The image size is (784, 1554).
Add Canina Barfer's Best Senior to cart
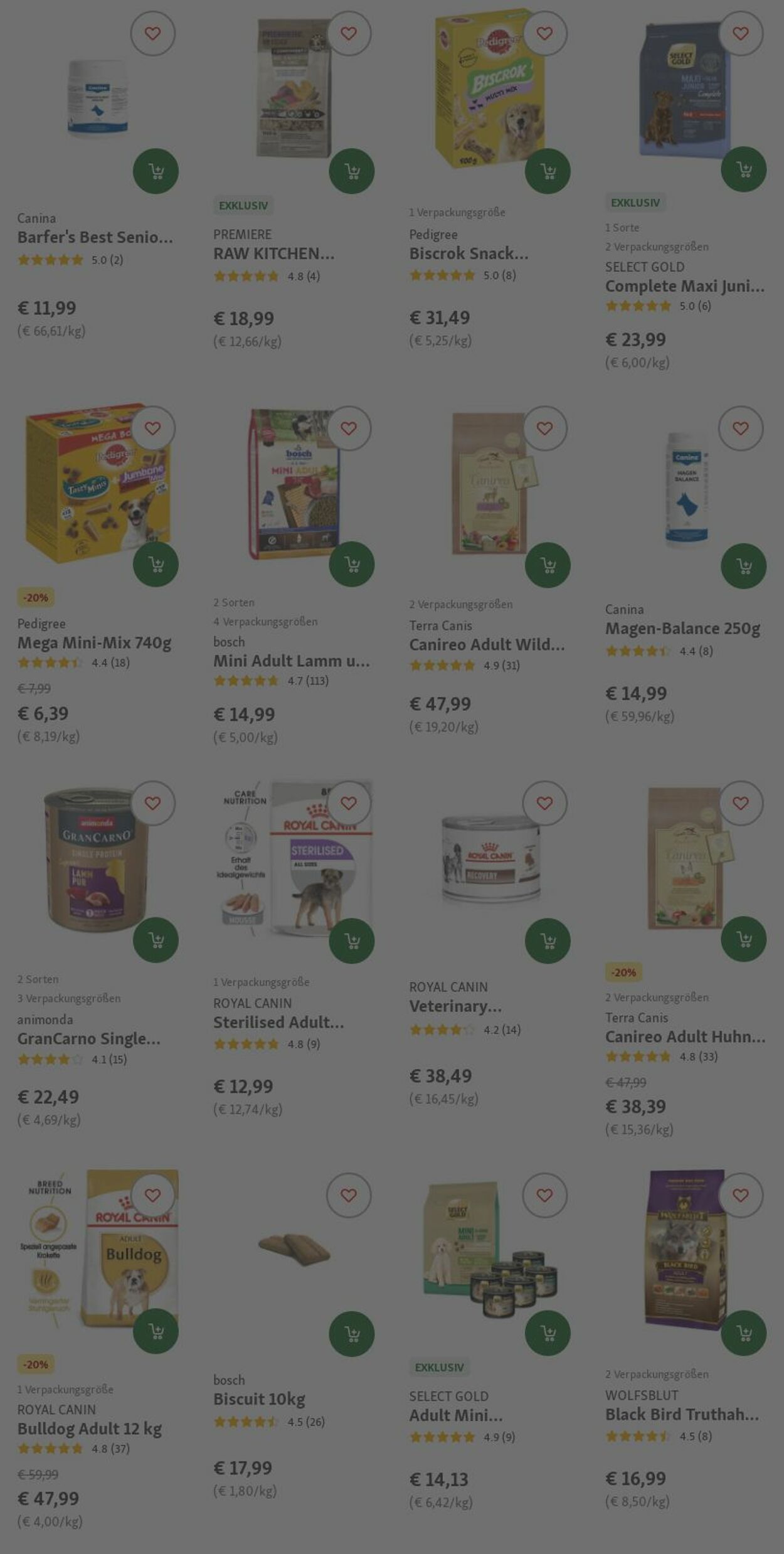pyautogui.click(x=156, y=171)
